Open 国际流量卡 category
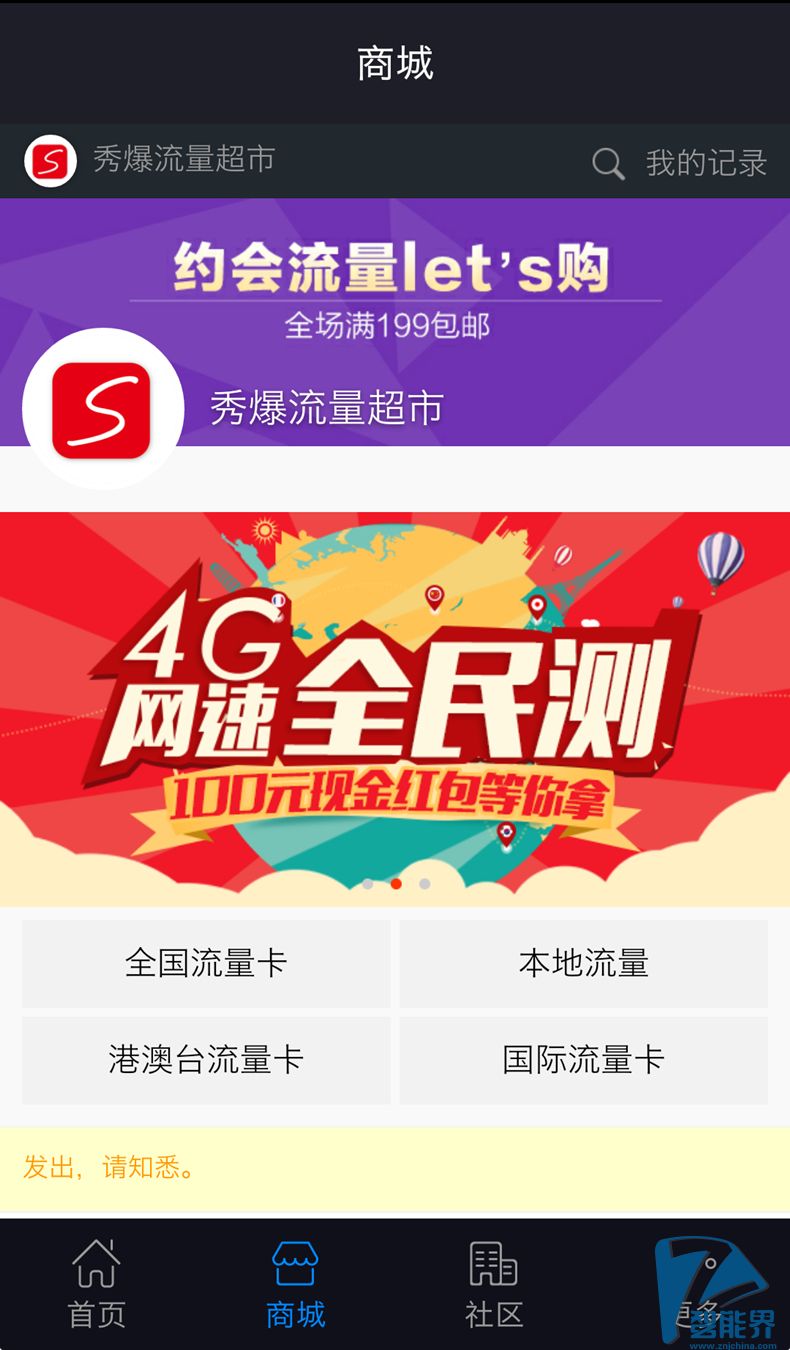This screenshot has height=1350, width=790. click(583, 1060)
